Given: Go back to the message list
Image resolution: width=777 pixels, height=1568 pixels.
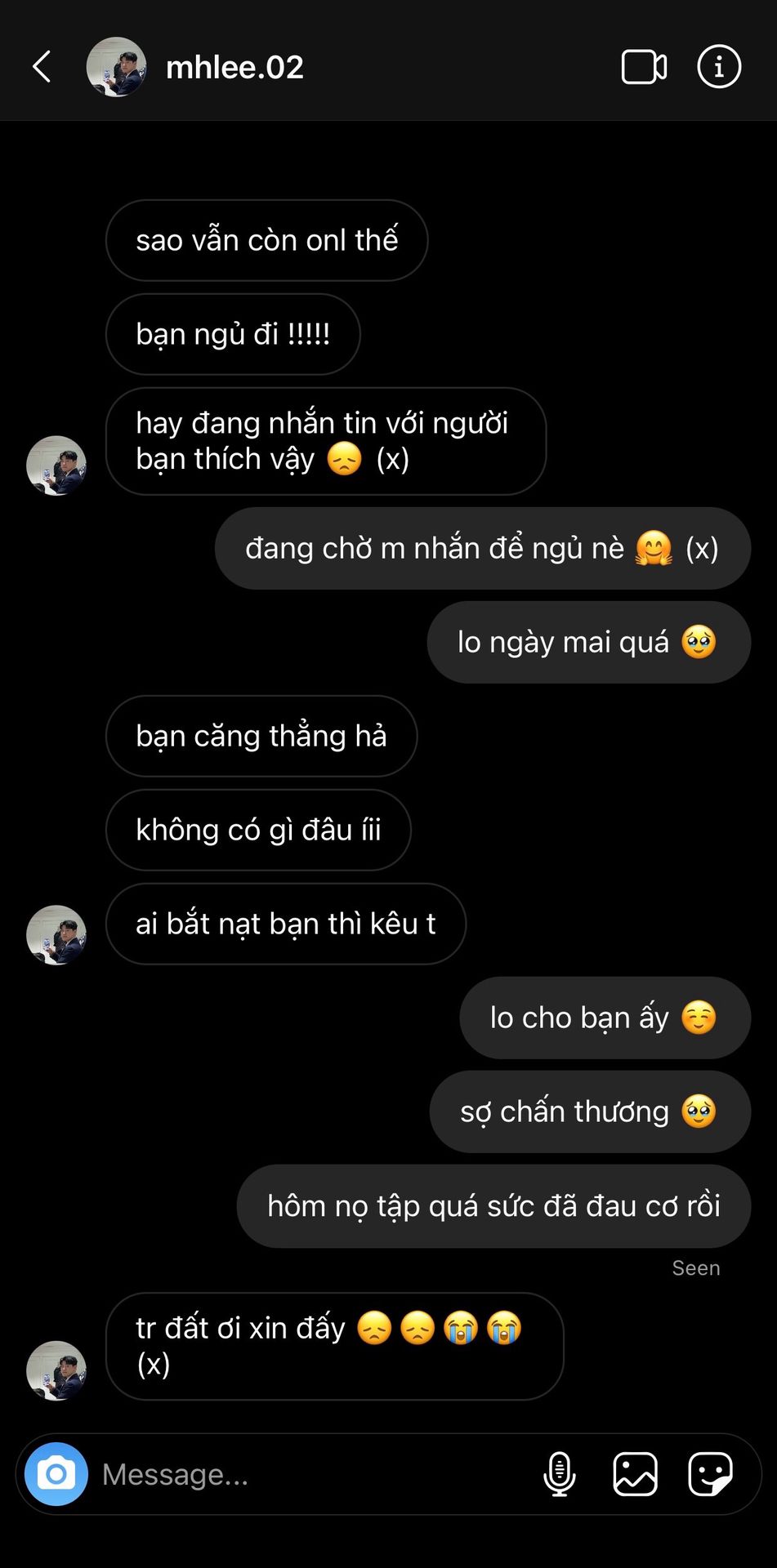Looking at the screenshot, I should (42, 67).
